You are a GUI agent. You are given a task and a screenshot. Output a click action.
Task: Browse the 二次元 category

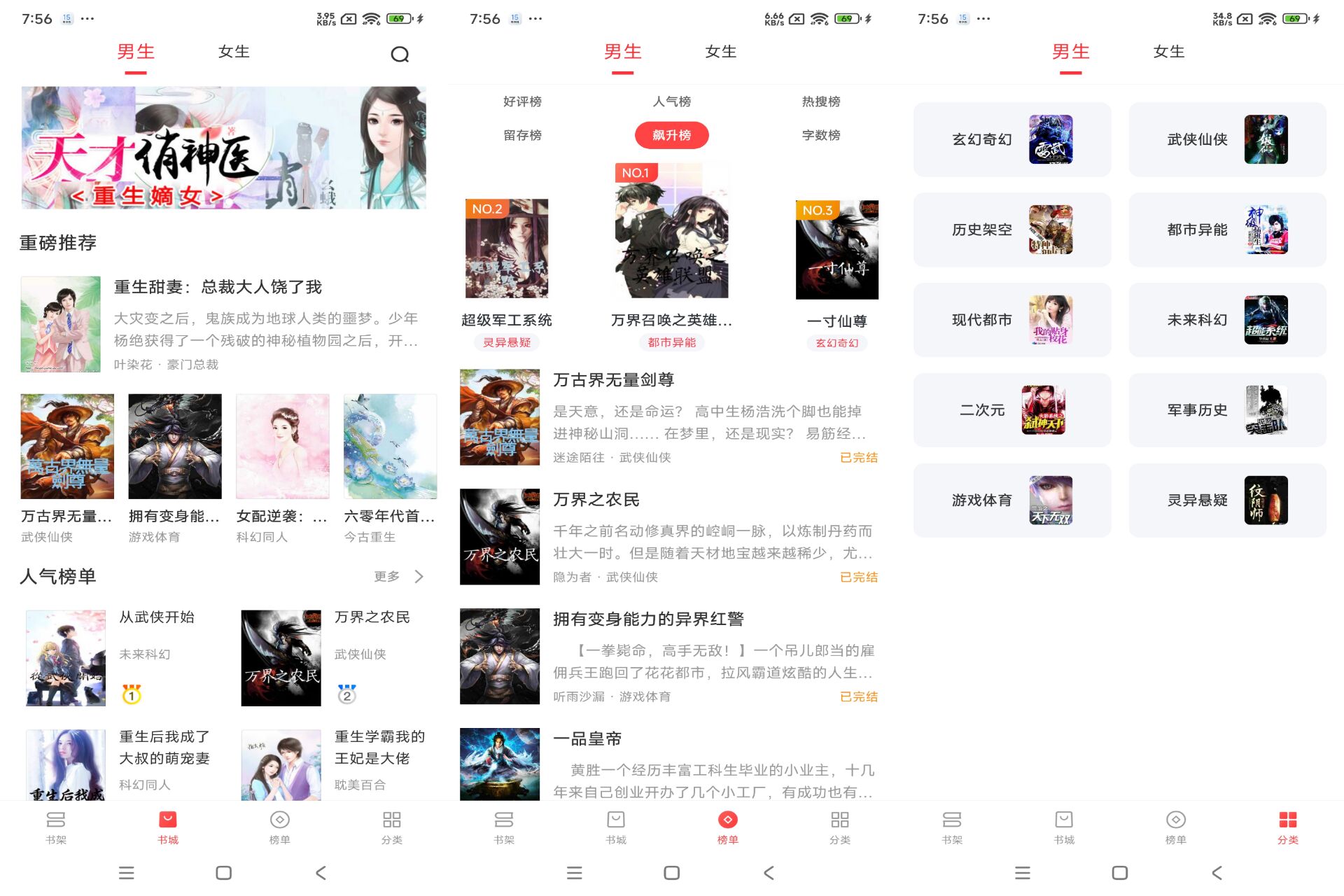tap(1011, 410)
